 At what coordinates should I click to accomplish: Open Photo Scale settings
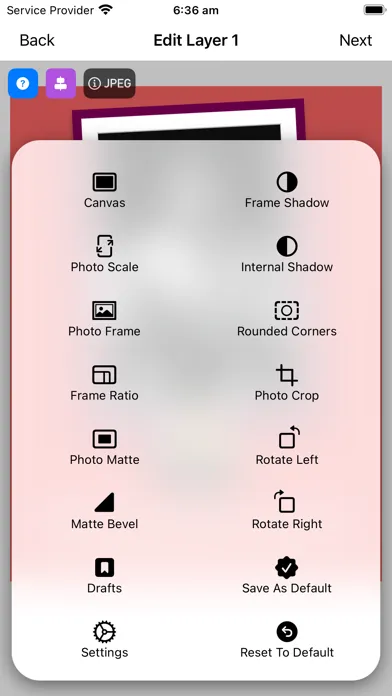(x=104, y=255)
